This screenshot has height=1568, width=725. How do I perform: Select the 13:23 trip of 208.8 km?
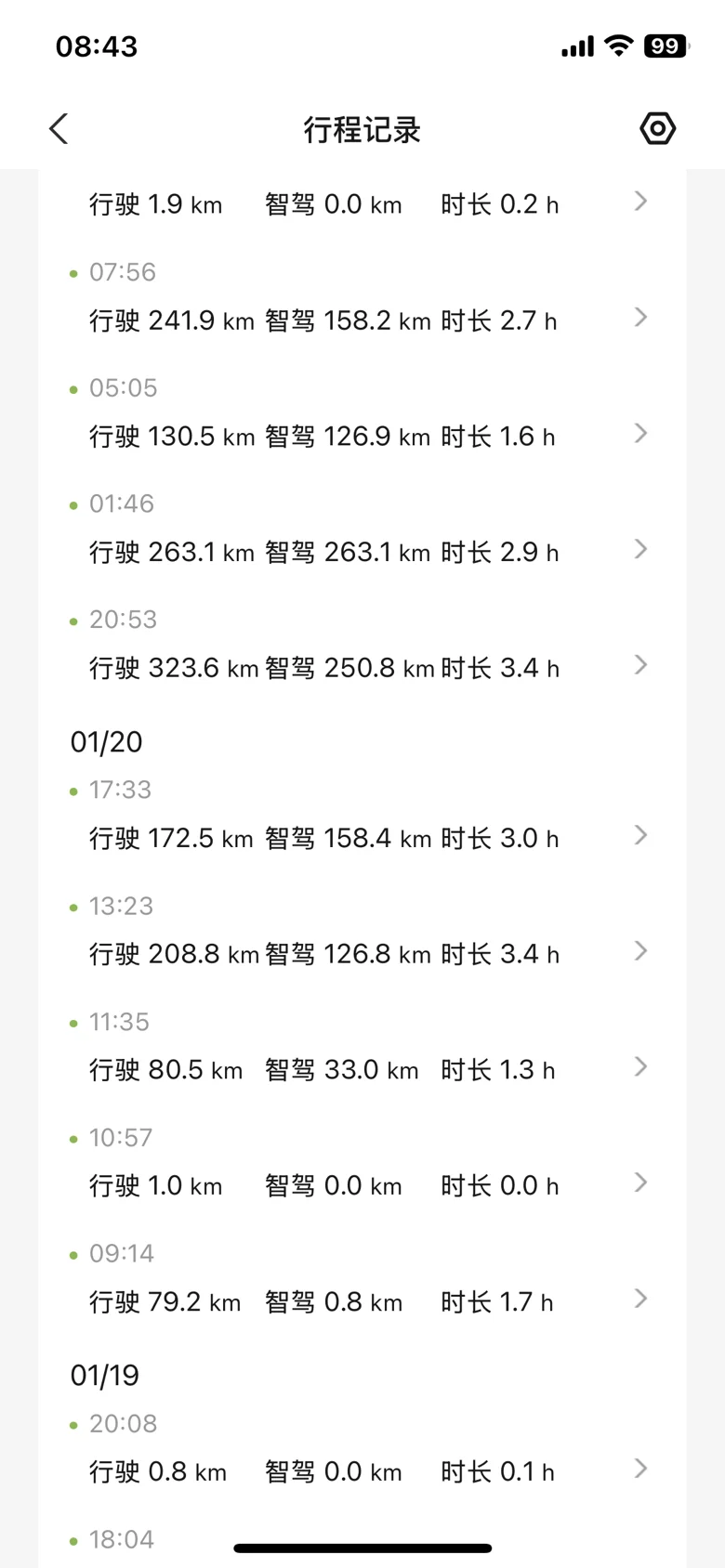[x=362, y=932]
